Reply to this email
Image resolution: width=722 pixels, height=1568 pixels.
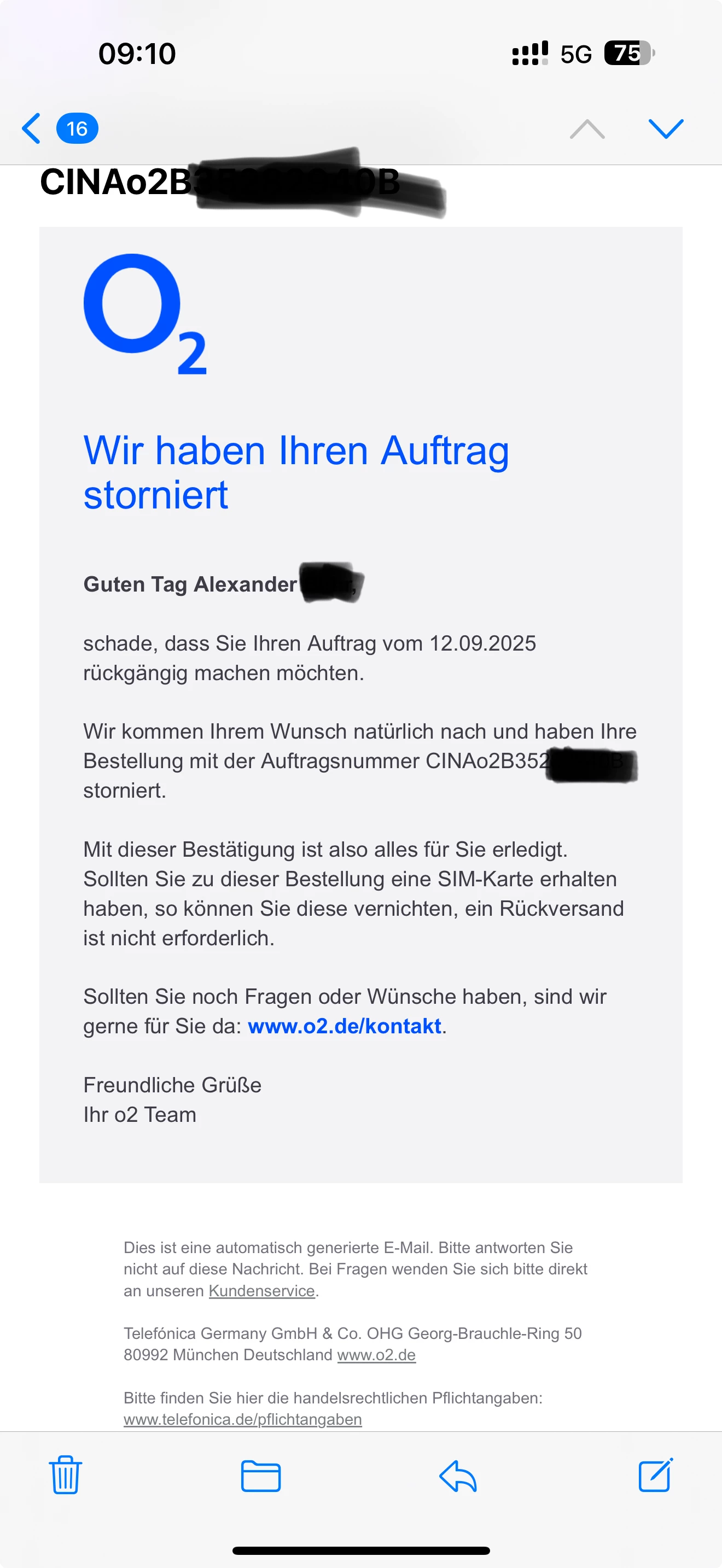point(458,1476)
